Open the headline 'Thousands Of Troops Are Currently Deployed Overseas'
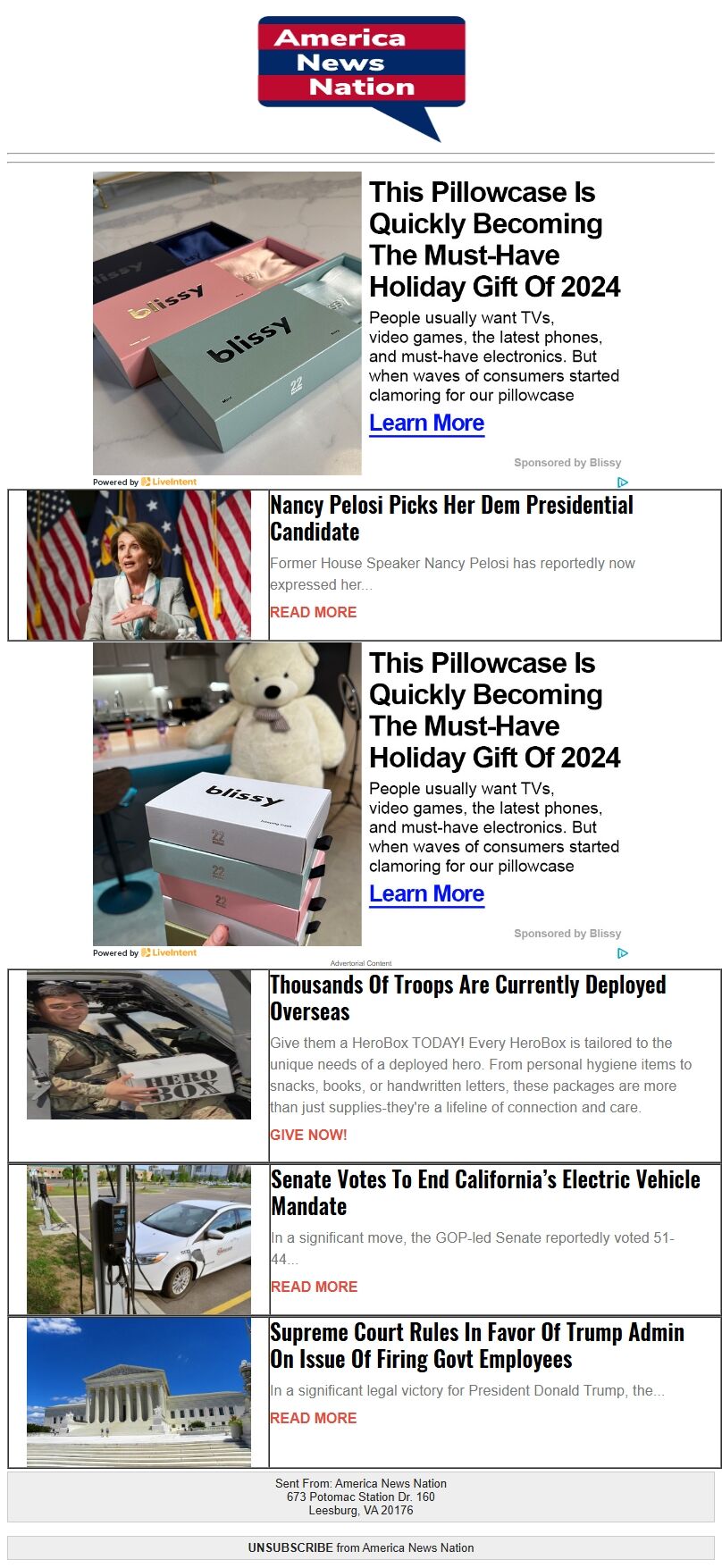 (467, 998)
